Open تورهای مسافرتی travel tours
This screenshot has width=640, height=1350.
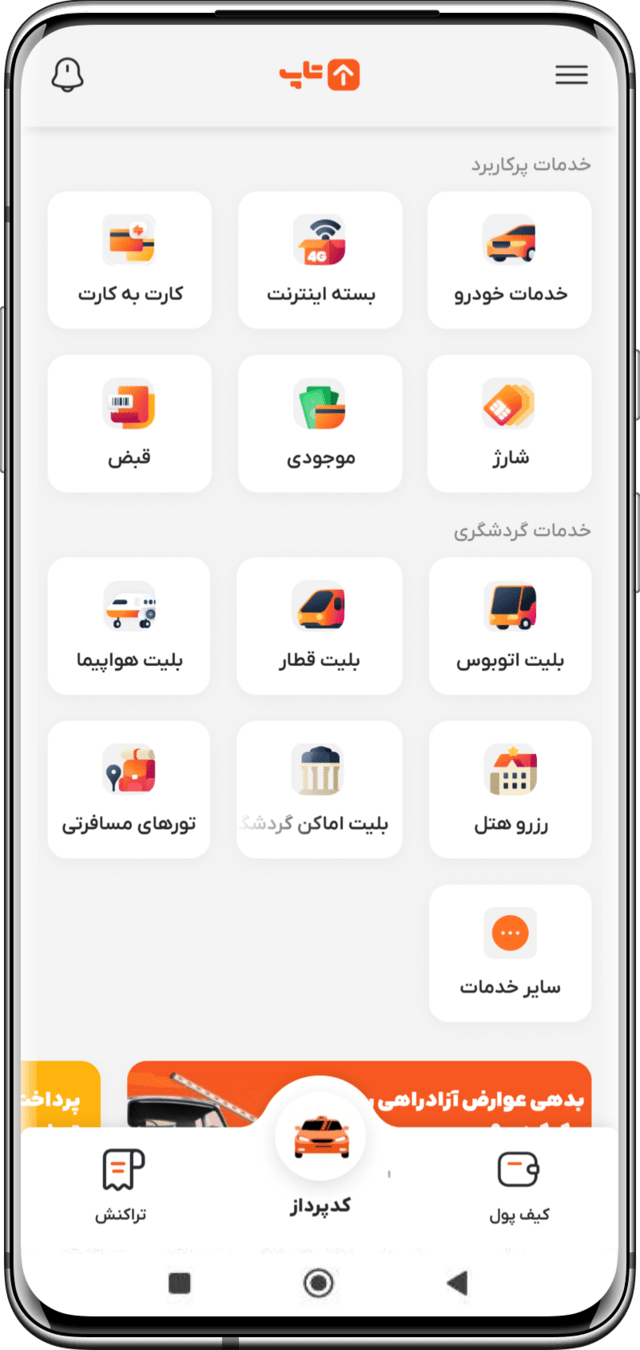(x=130, y=789)
